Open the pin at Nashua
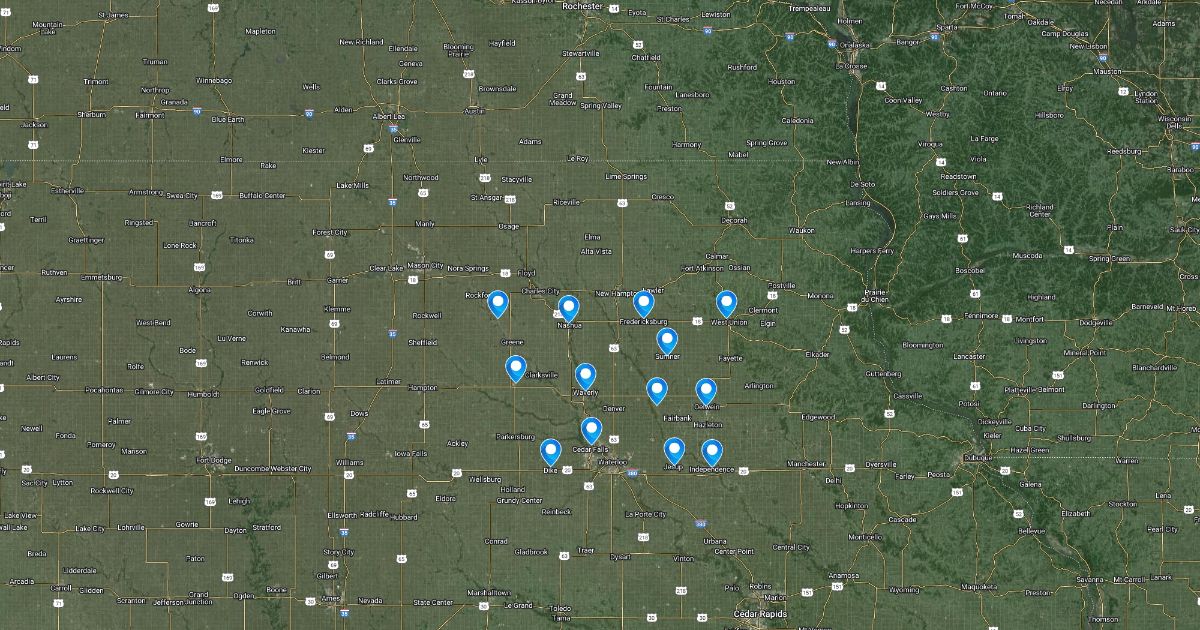 [568, 308]
